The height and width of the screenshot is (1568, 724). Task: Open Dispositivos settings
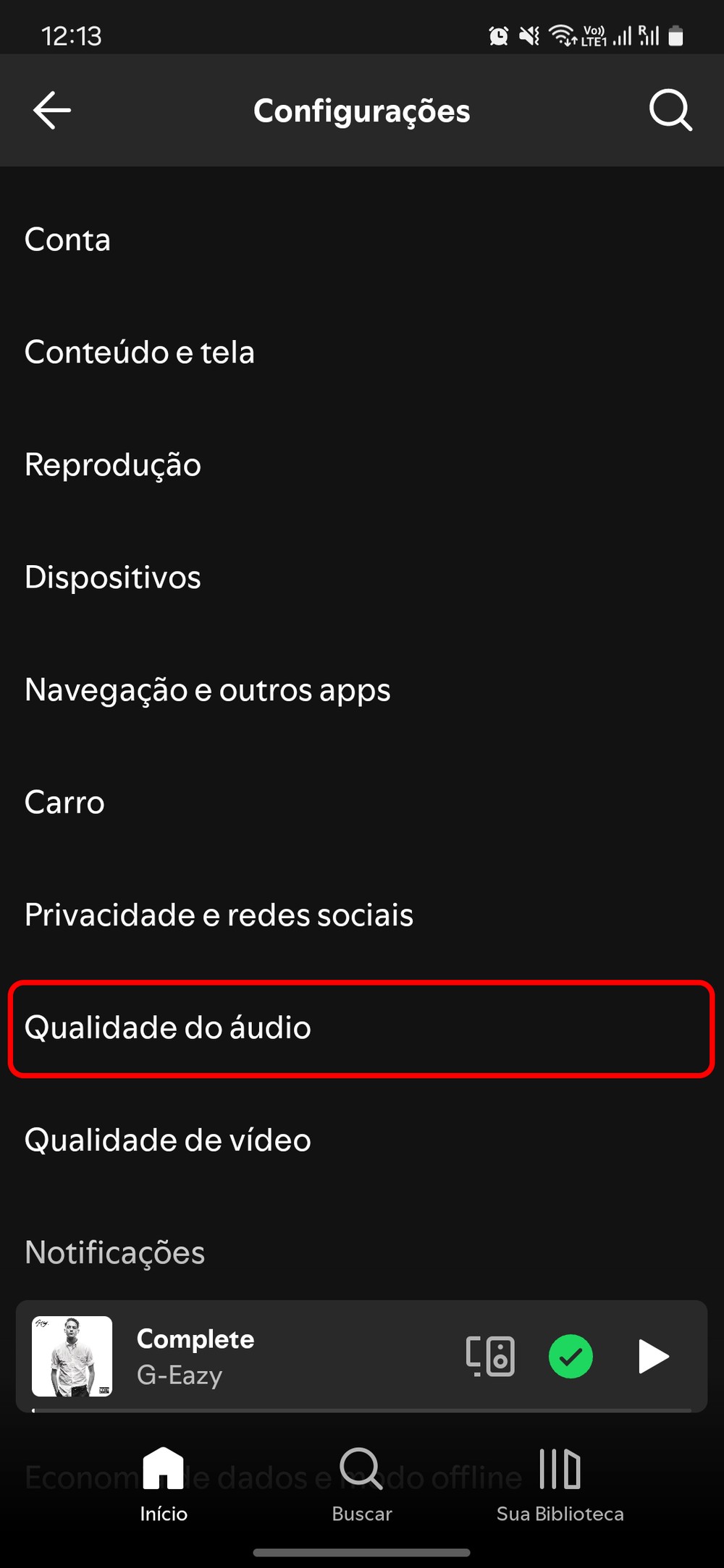(113, 577)
